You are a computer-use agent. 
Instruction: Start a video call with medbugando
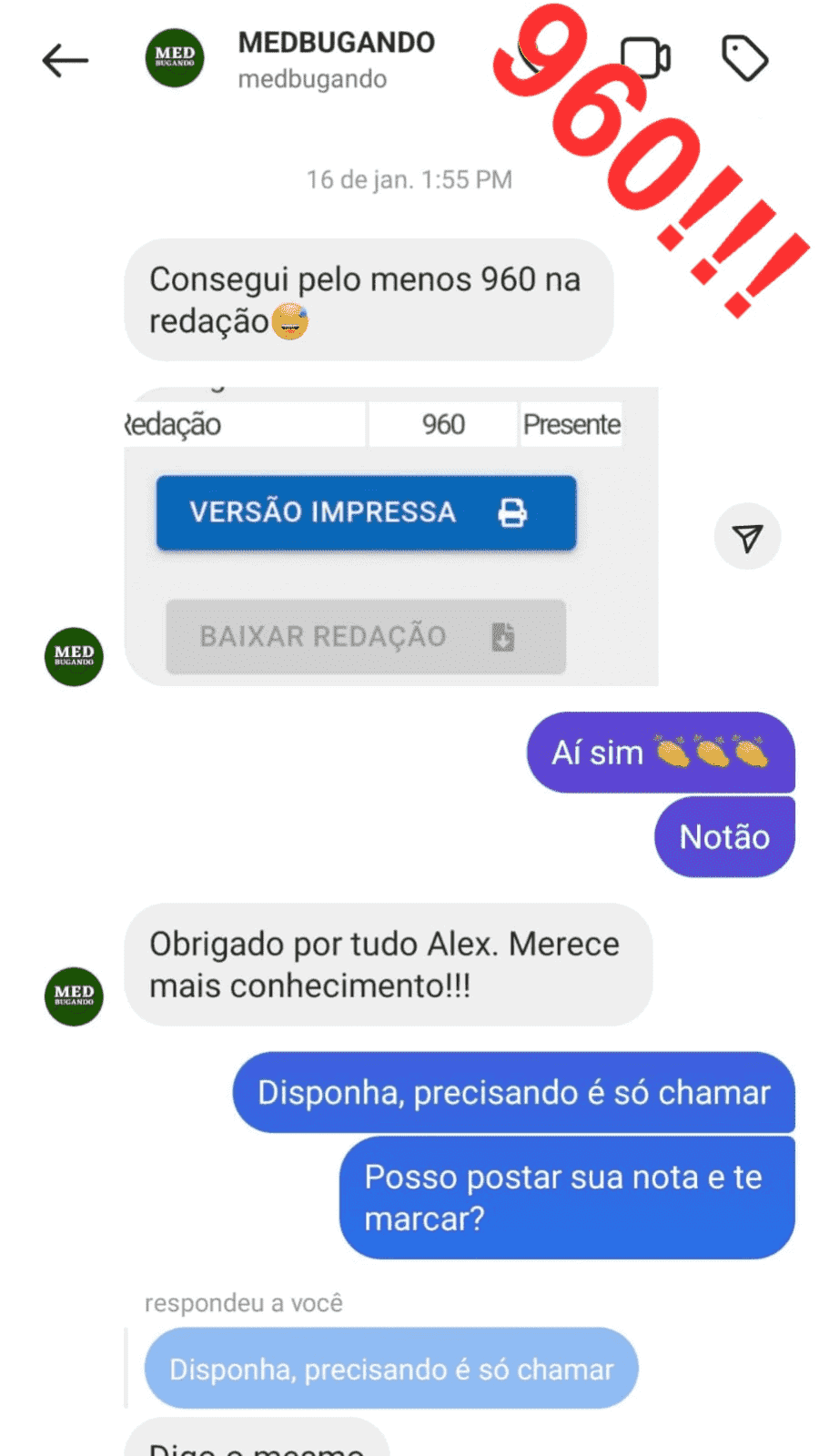click(647, 57)
